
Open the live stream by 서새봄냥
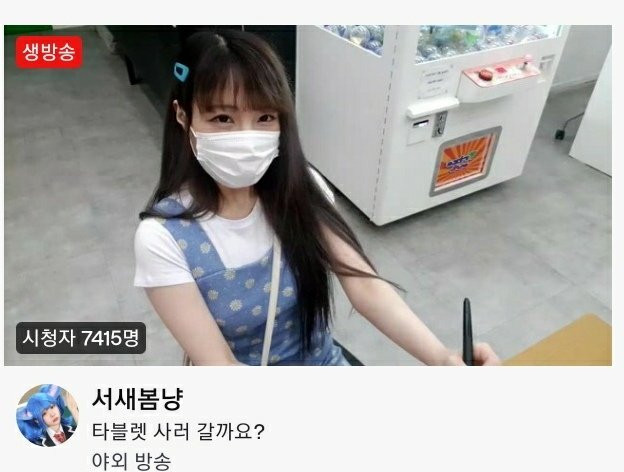click(308, 195)
